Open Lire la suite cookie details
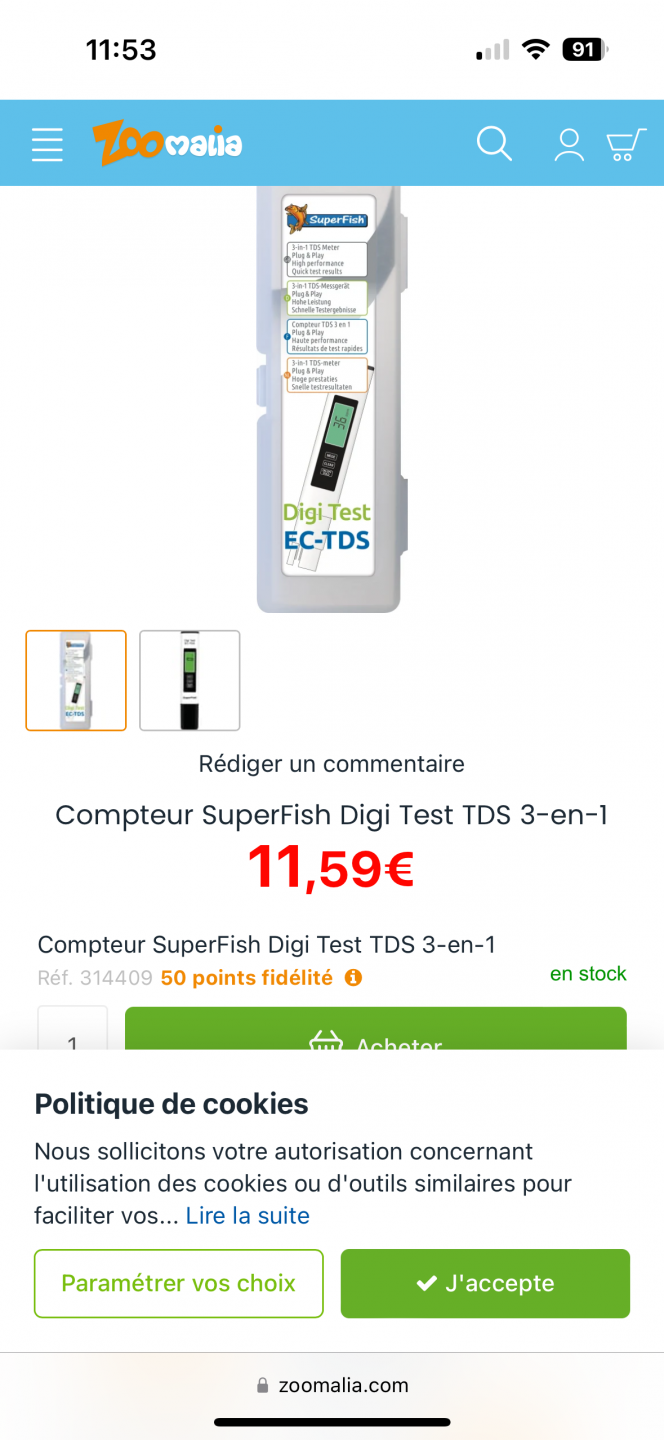 248,1216
